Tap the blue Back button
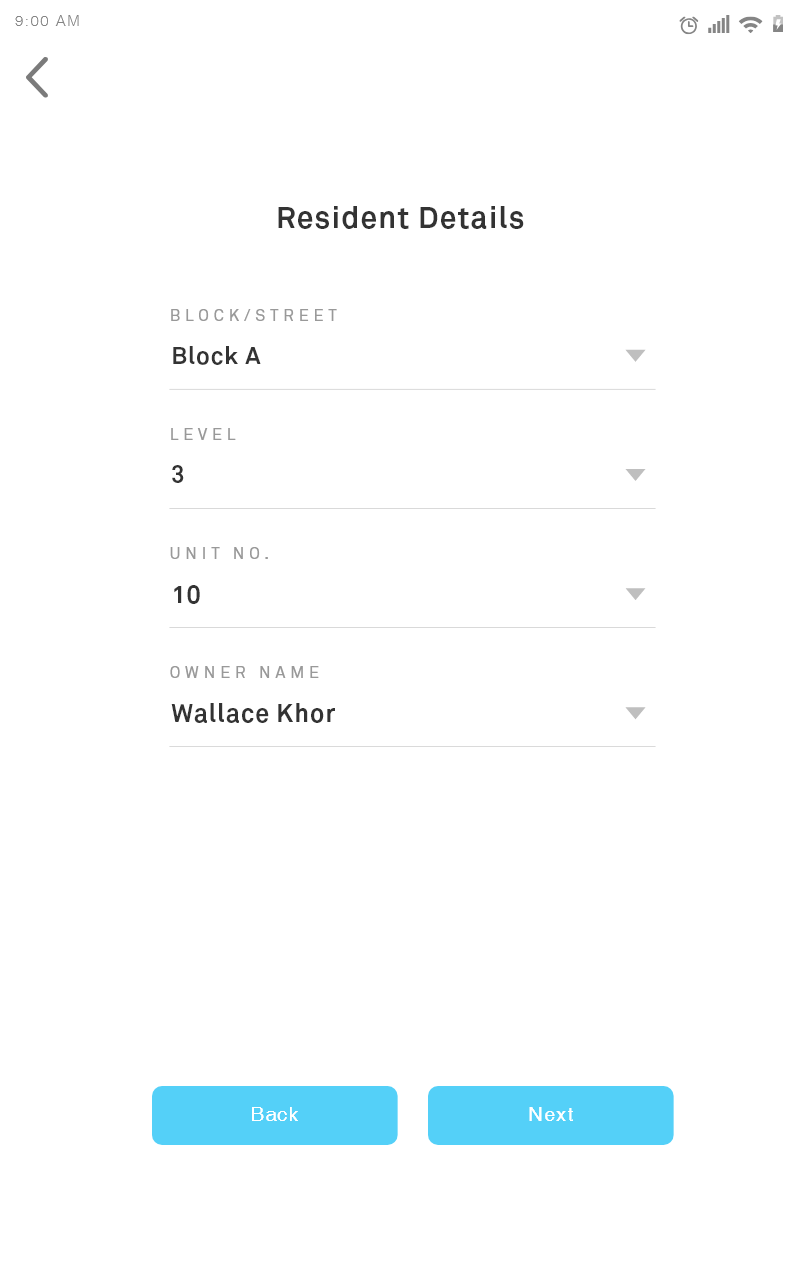Screen dimensions: 800x1280 click(x=275, y=1115)
